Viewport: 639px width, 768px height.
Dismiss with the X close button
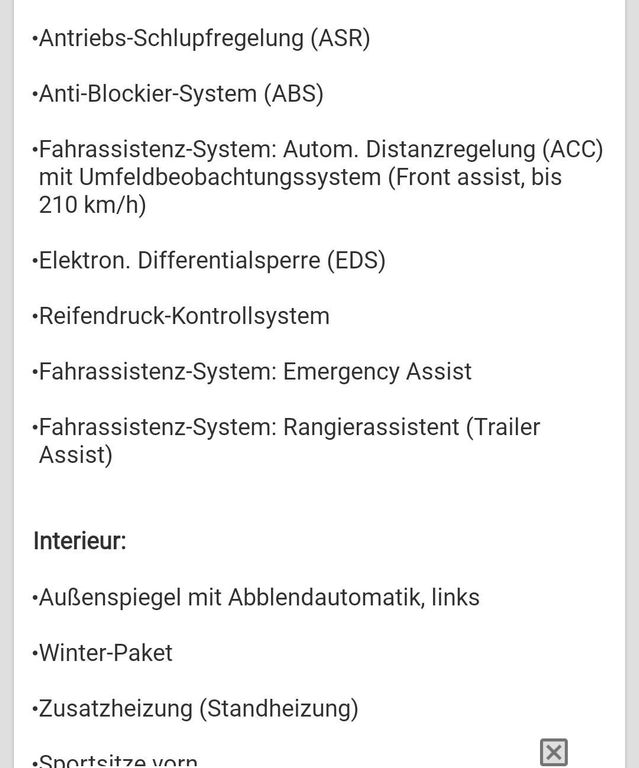coord(554,752)
